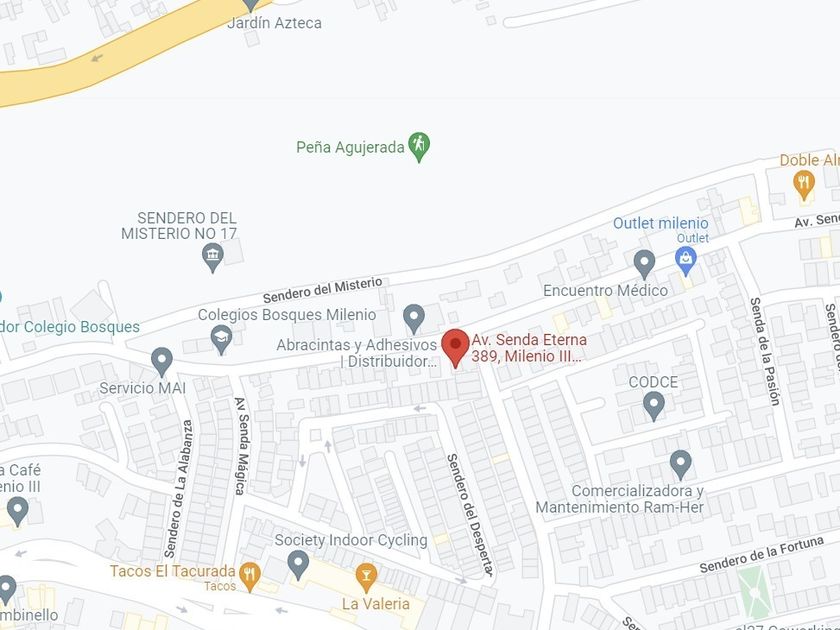Select the Sendero del Misterio No 17 marker
Viewport: 840px width, 630px height.
pos(212,259)
